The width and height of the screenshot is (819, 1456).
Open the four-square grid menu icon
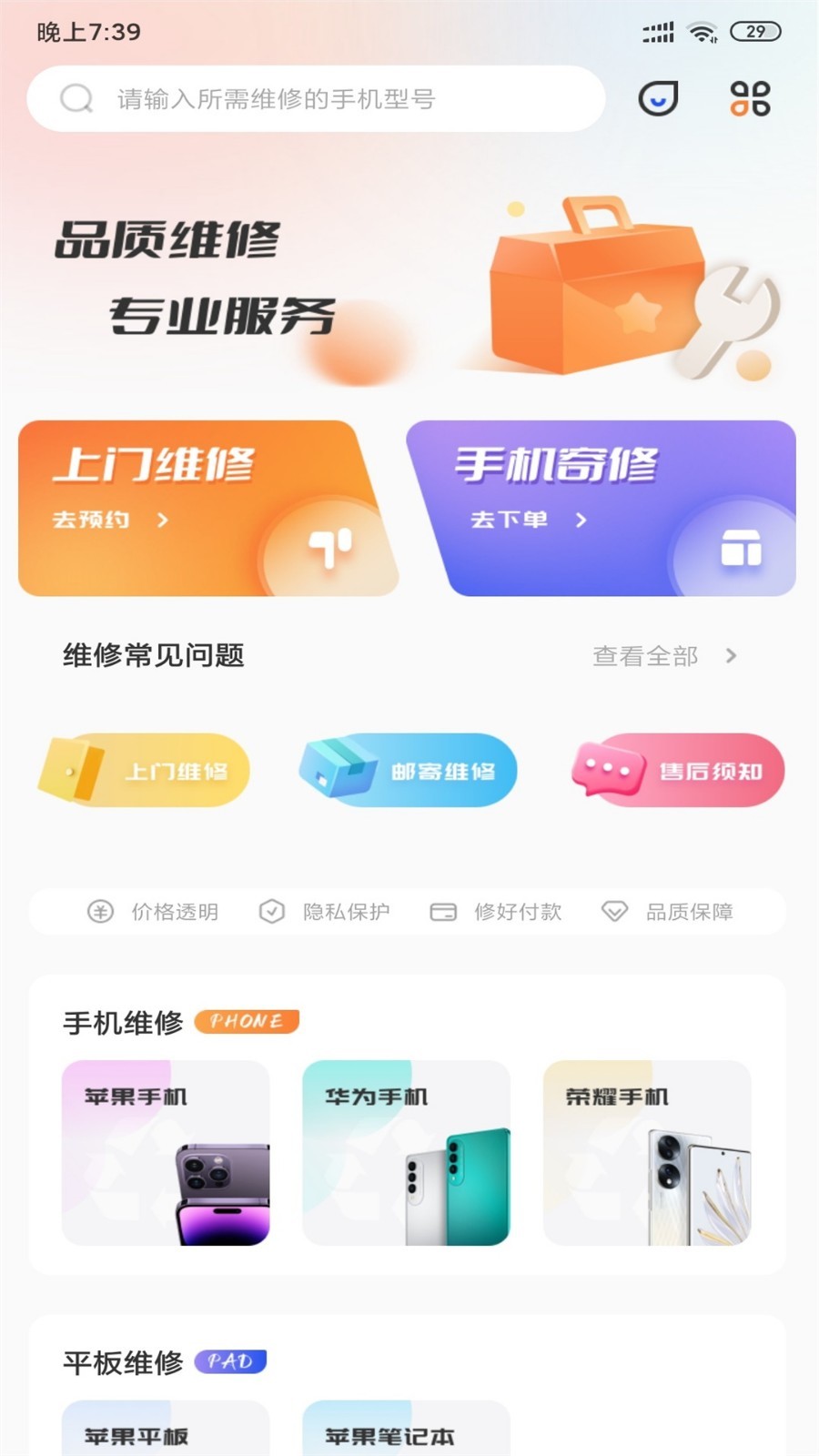pyautogui.click(x=750, y=98)
